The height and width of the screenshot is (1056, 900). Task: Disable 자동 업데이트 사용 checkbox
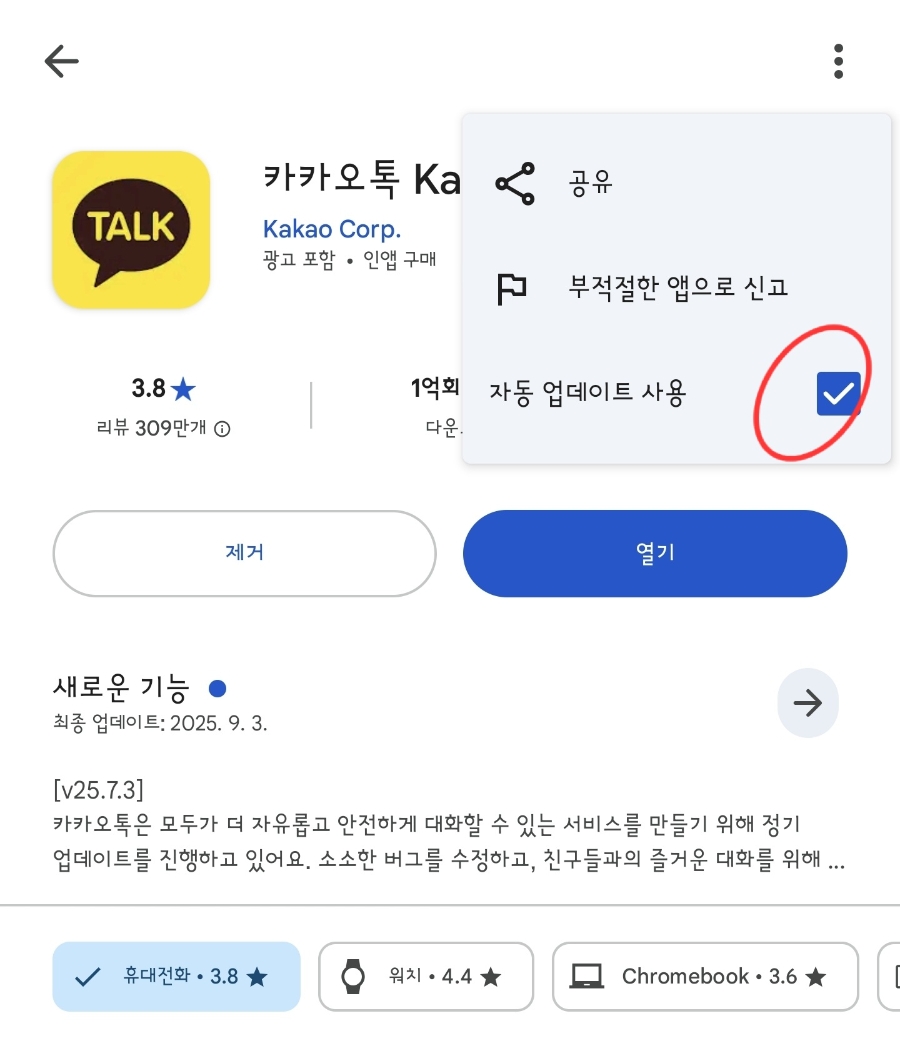(838, 394)
